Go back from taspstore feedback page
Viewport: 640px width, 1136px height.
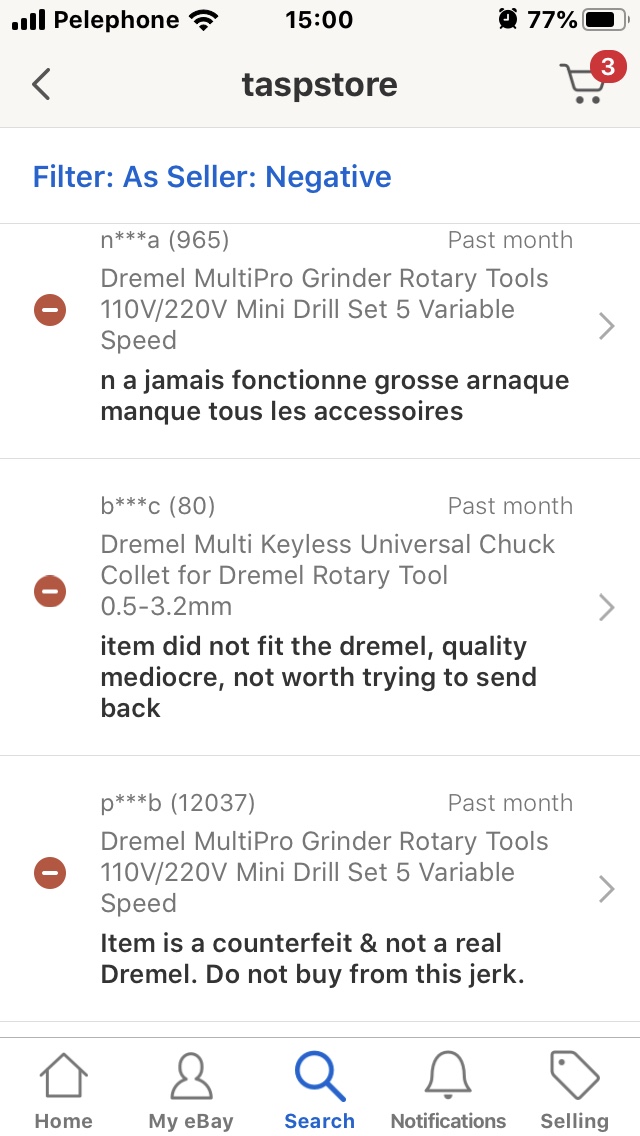(x=41, y=84)
